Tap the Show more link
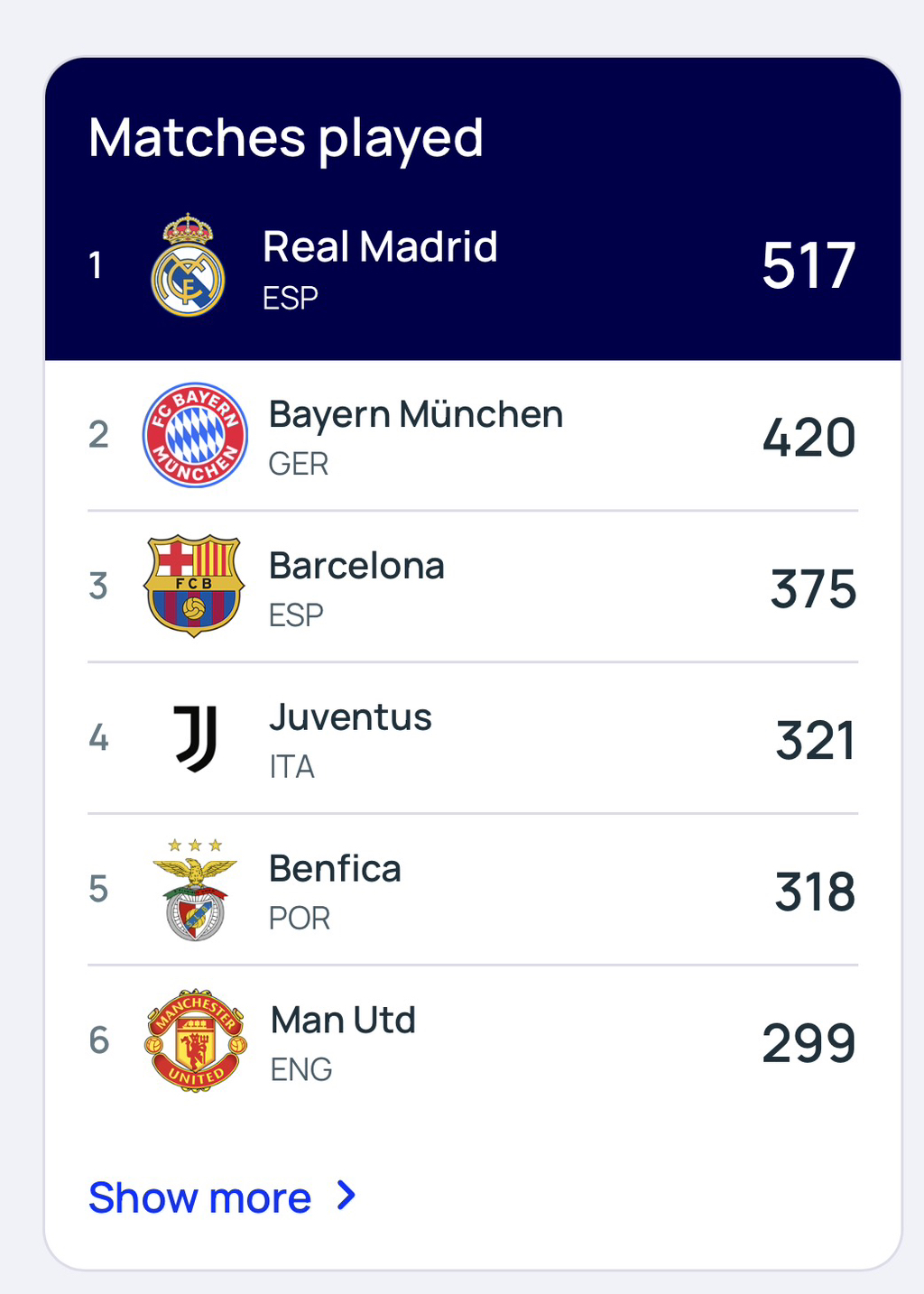Viewport: 924px width, 1294px height. [223, 1197]
